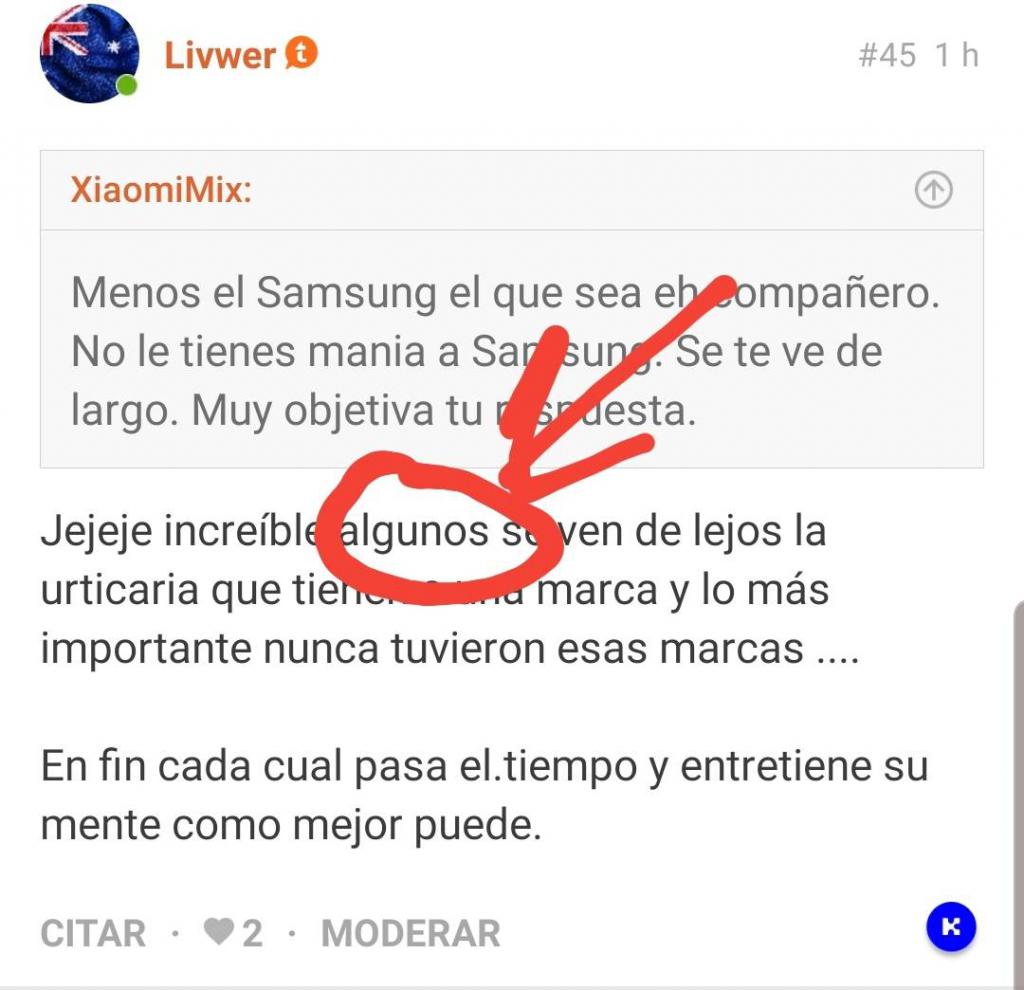Screen dimensions: 1024x990
Task: Tap the blue round collapse button
Action: [951, 927]
